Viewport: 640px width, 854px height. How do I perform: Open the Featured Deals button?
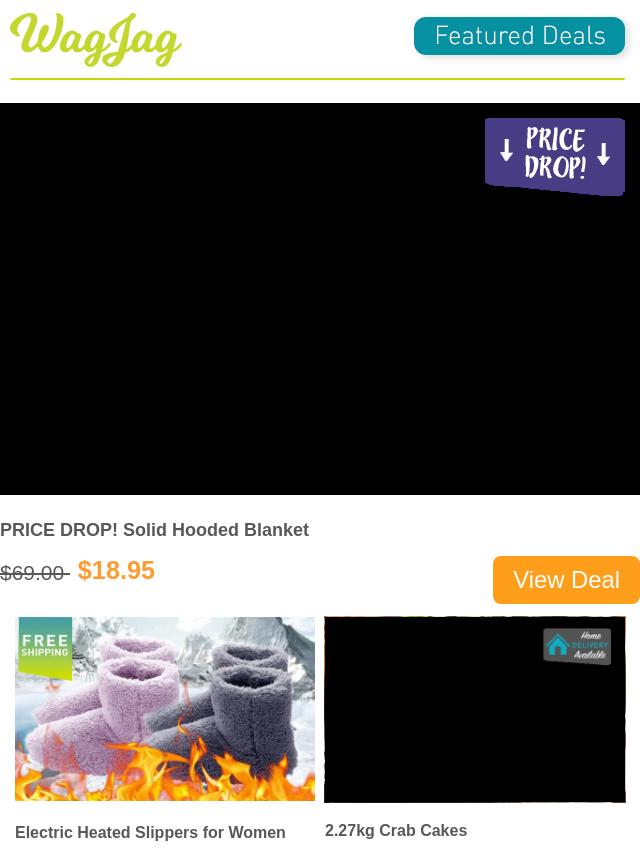pyautogui.click(x=519, y=37)
